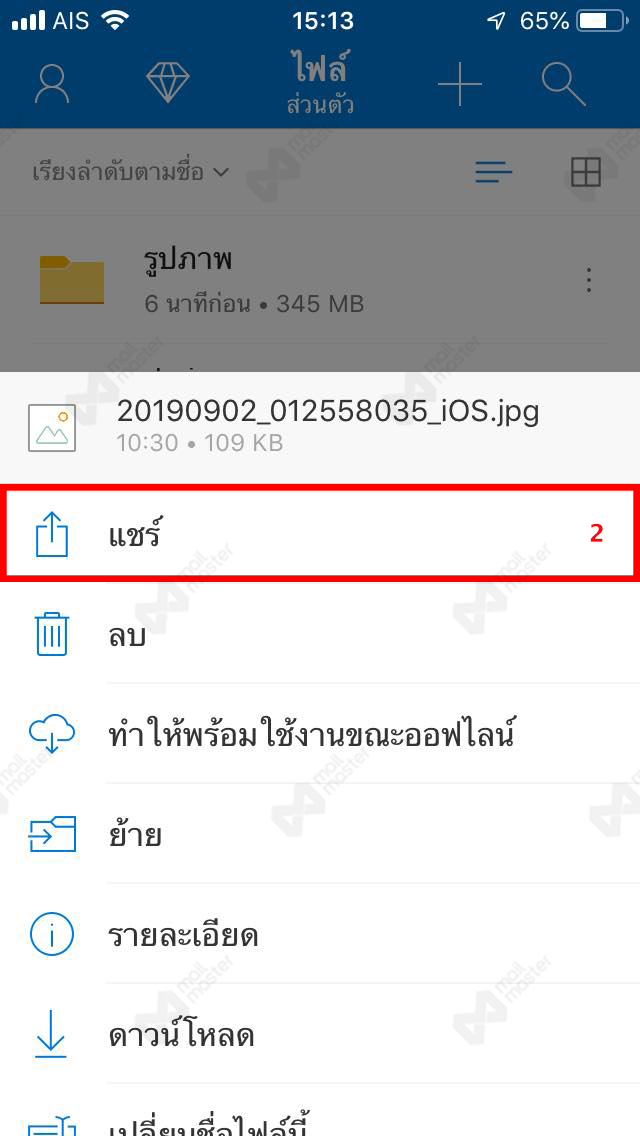Choose ลบ to delete the file
The image size is (640, 1136).
click(x=320, y=634)
